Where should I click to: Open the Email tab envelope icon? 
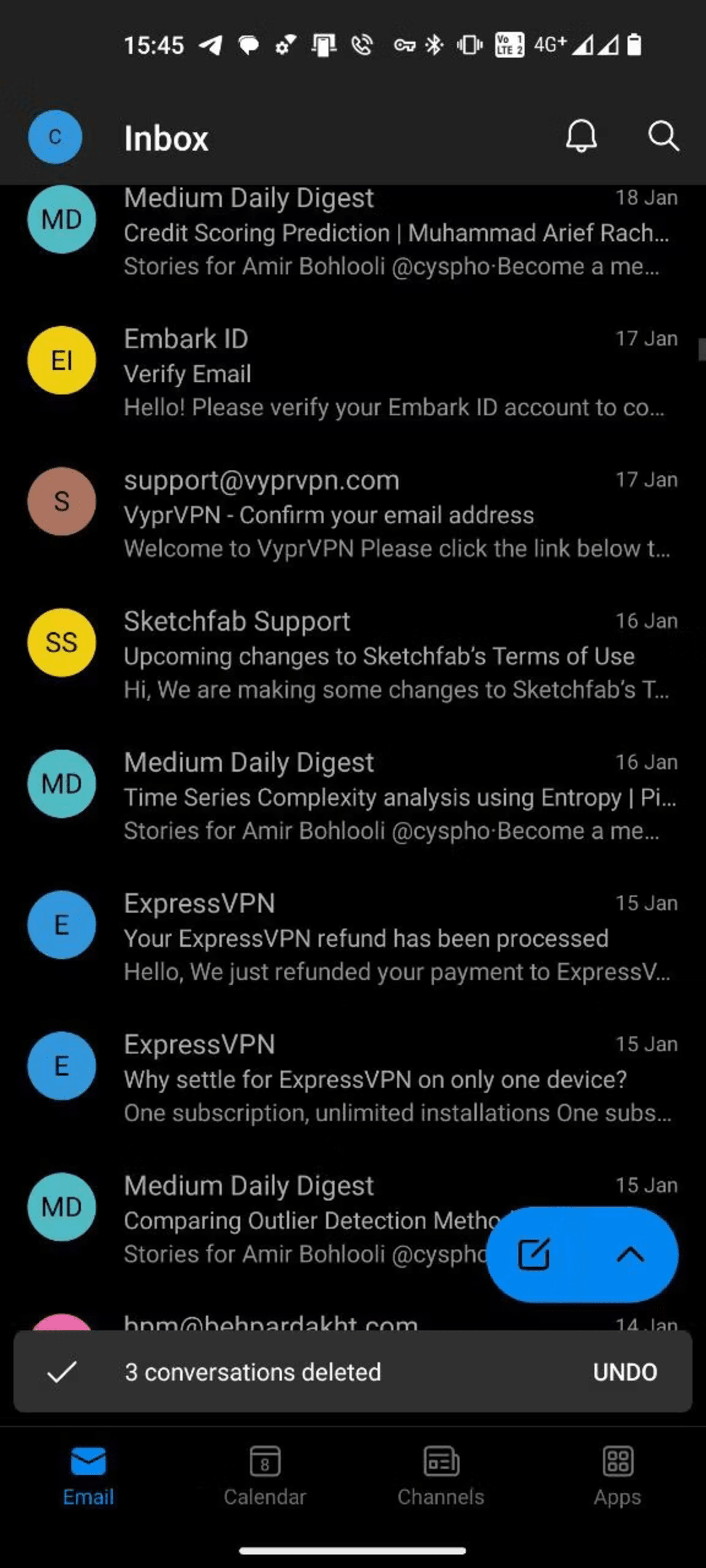(x=88, y=1463)
